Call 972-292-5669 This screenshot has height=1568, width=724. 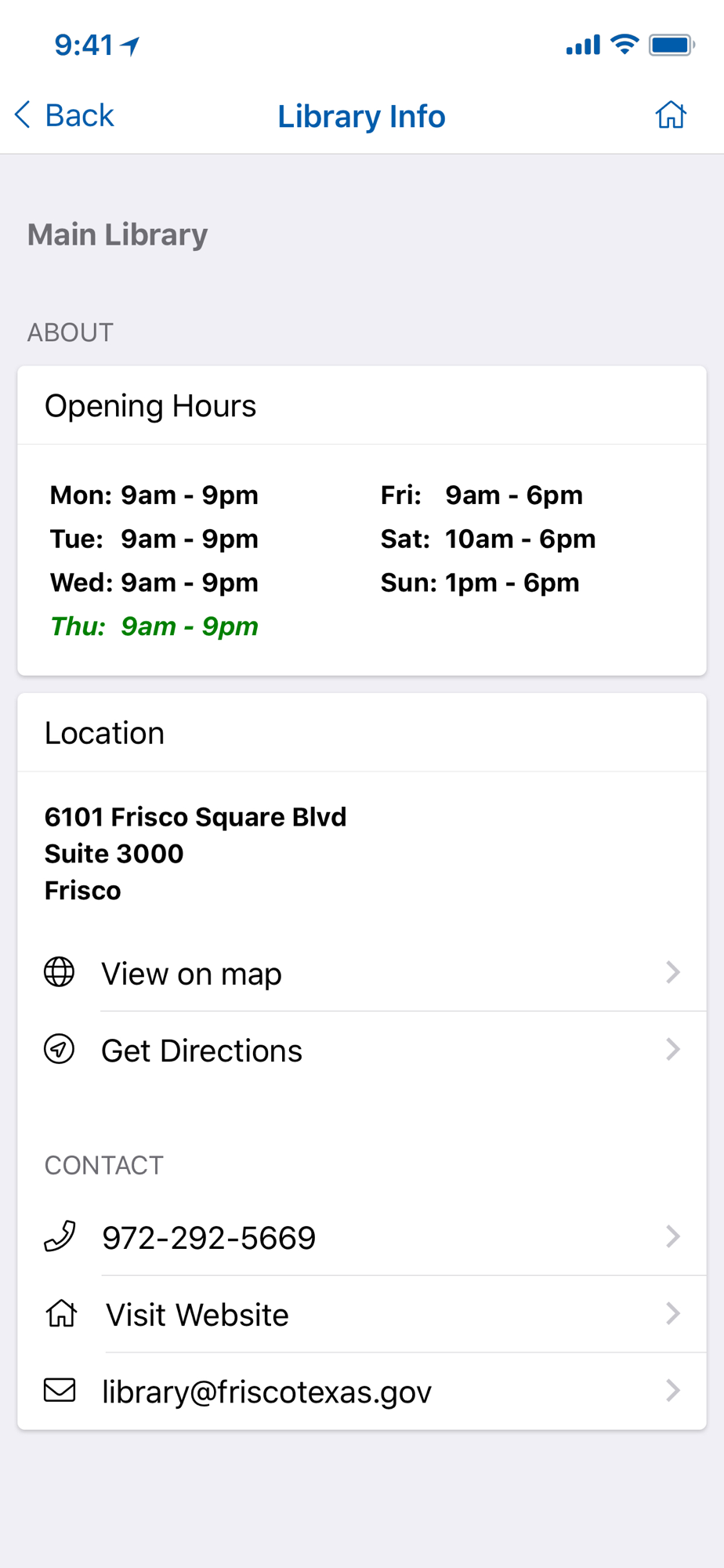362,1237
